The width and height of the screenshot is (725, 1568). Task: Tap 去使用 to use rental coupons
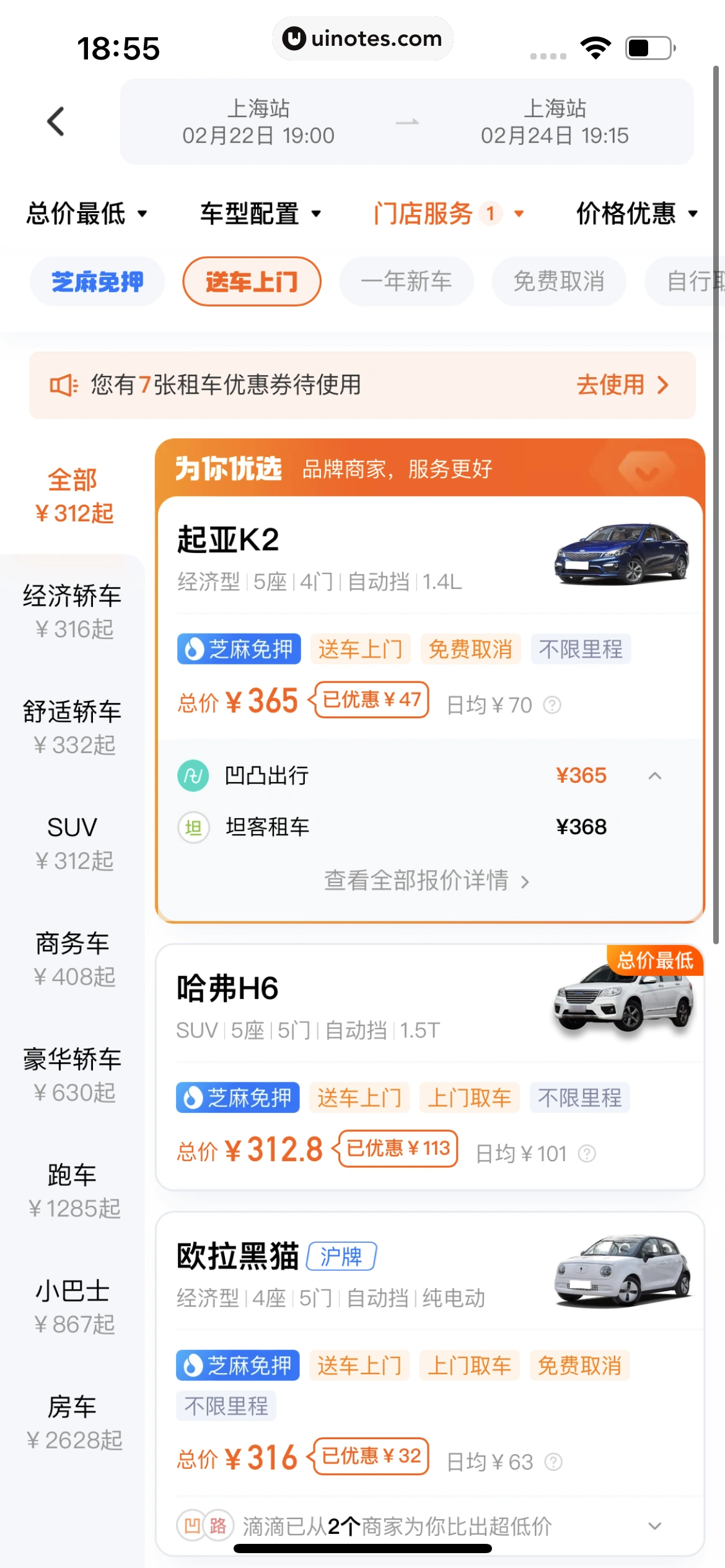pos(611,385)
